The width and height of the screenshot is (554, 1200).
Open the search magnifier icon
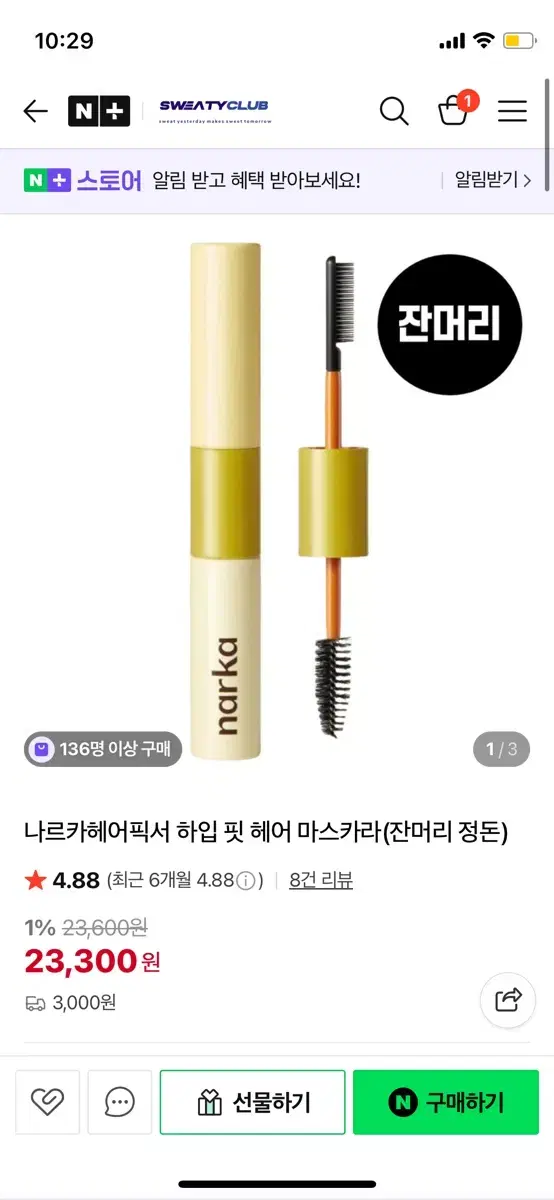pos(394,111)
